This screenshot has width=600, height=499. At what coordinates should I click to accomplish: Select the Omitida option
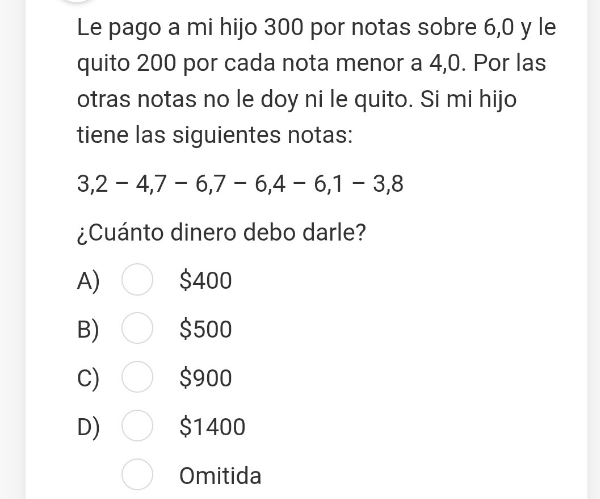137,475
